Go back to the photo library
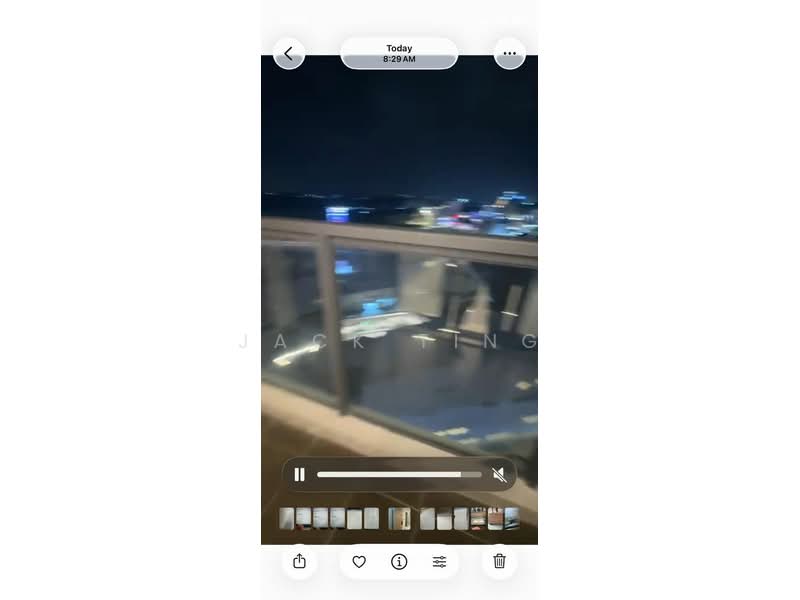The image size is (800, 600). [x=289, y=54]
